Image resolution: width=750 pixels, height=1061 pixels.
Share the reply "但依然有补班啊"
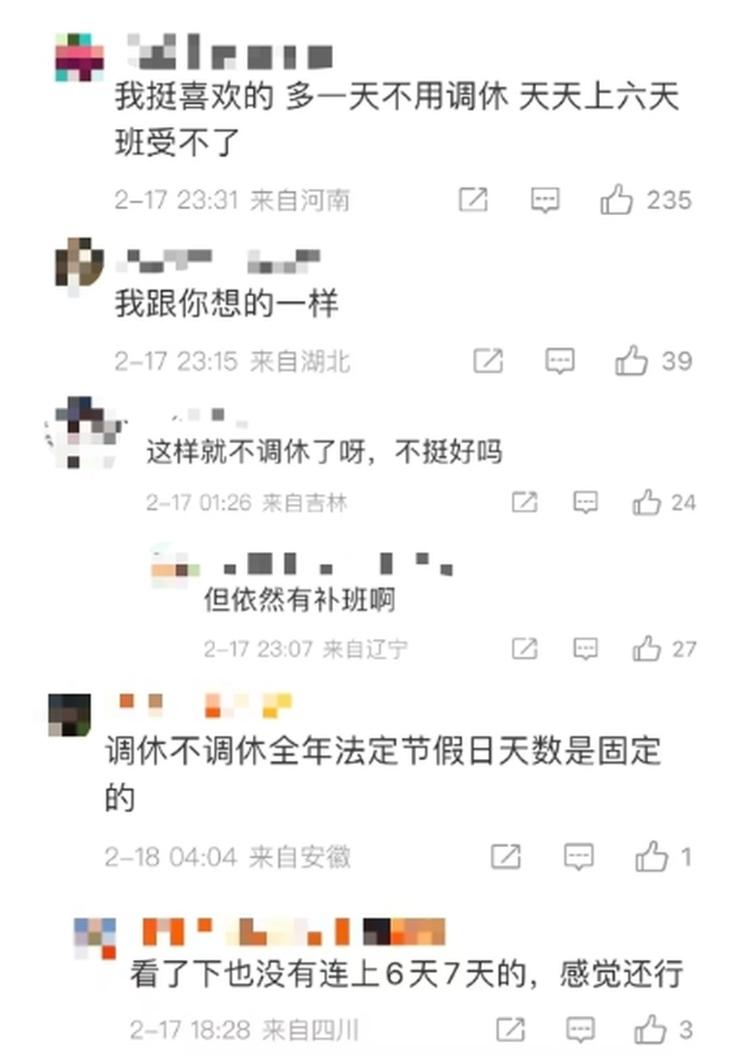tap(524, 649)
